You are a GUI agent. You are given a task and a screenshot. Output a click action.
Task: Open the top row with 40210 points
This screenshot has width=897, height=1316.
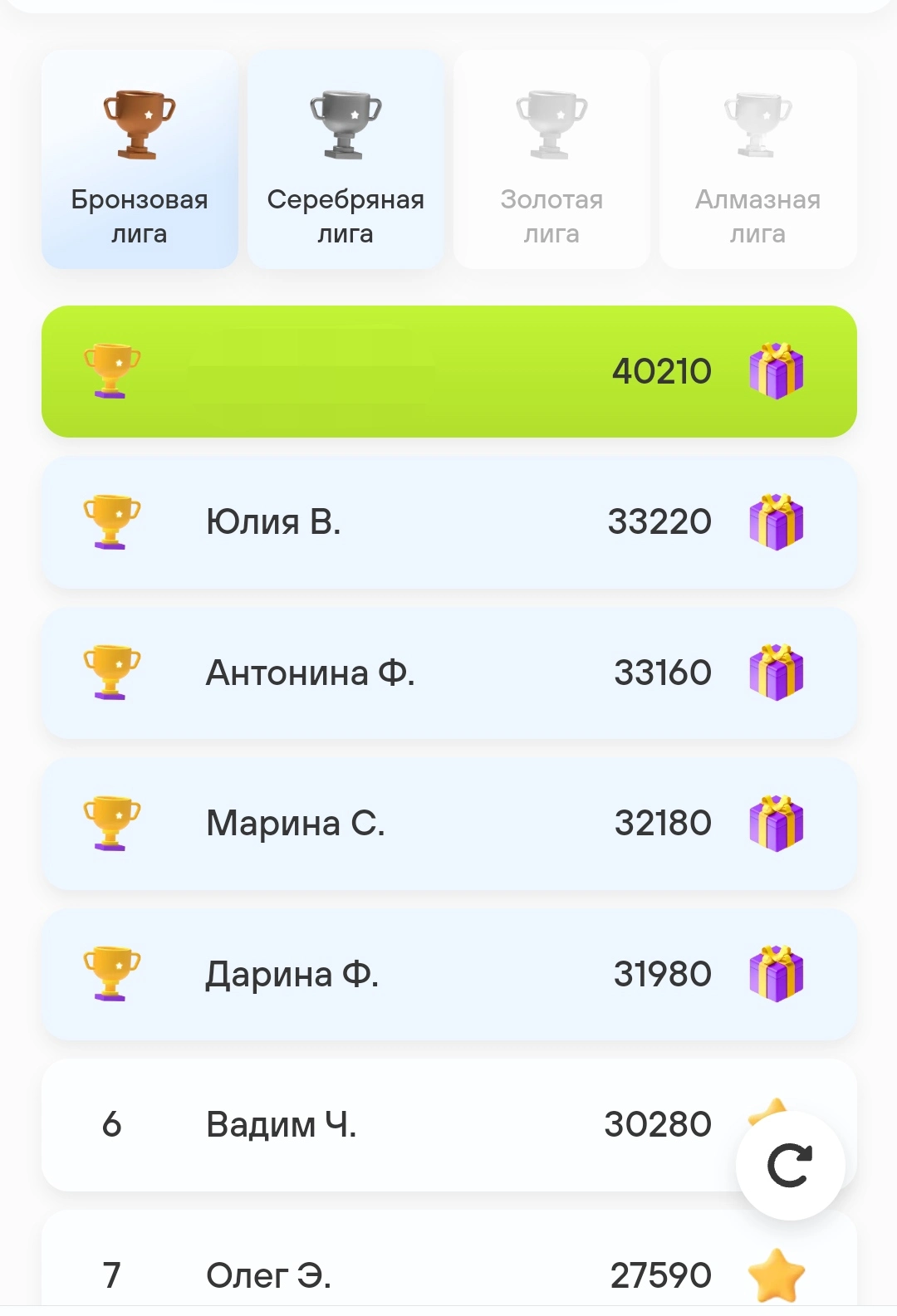point(449,371)
